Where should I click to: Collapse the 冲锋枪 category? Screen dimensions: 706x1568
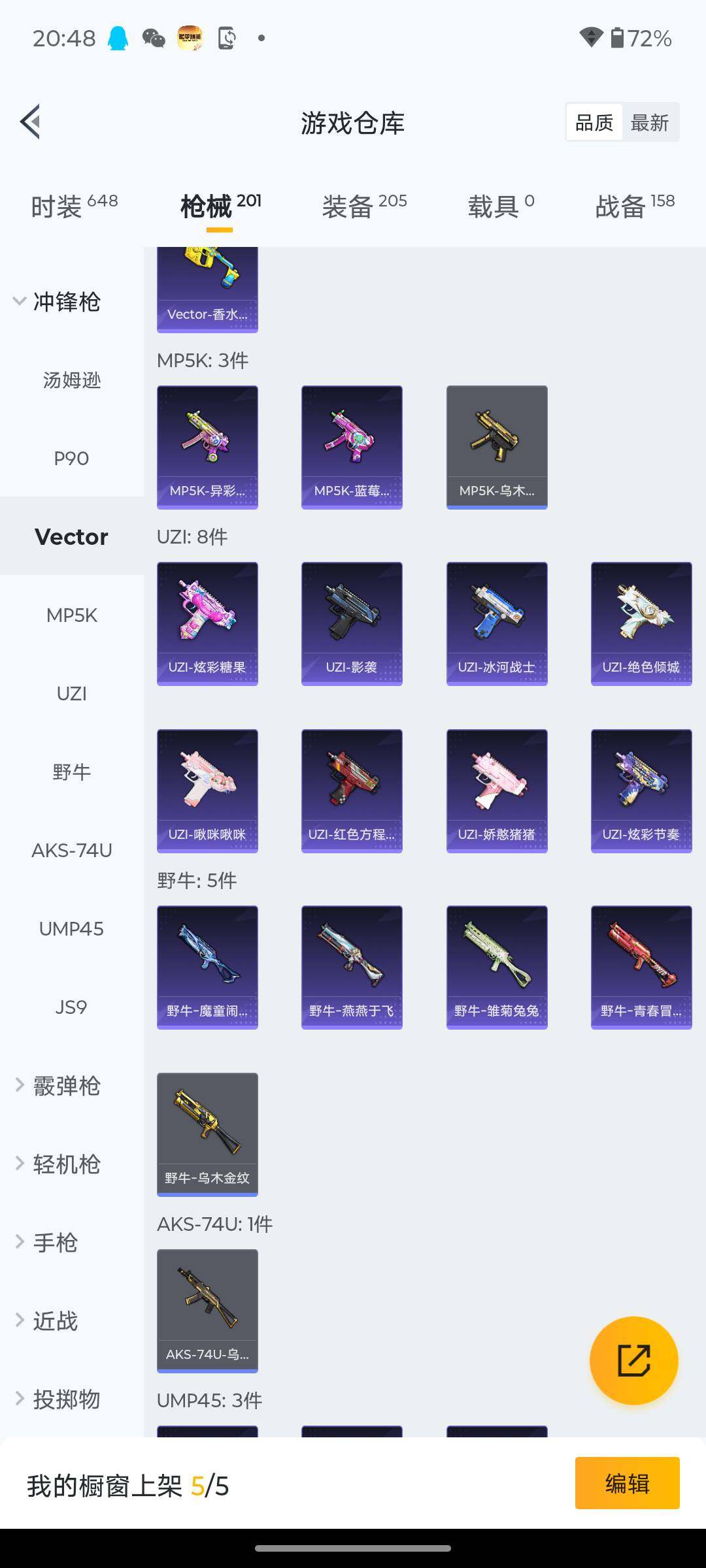tap(58, 301)
